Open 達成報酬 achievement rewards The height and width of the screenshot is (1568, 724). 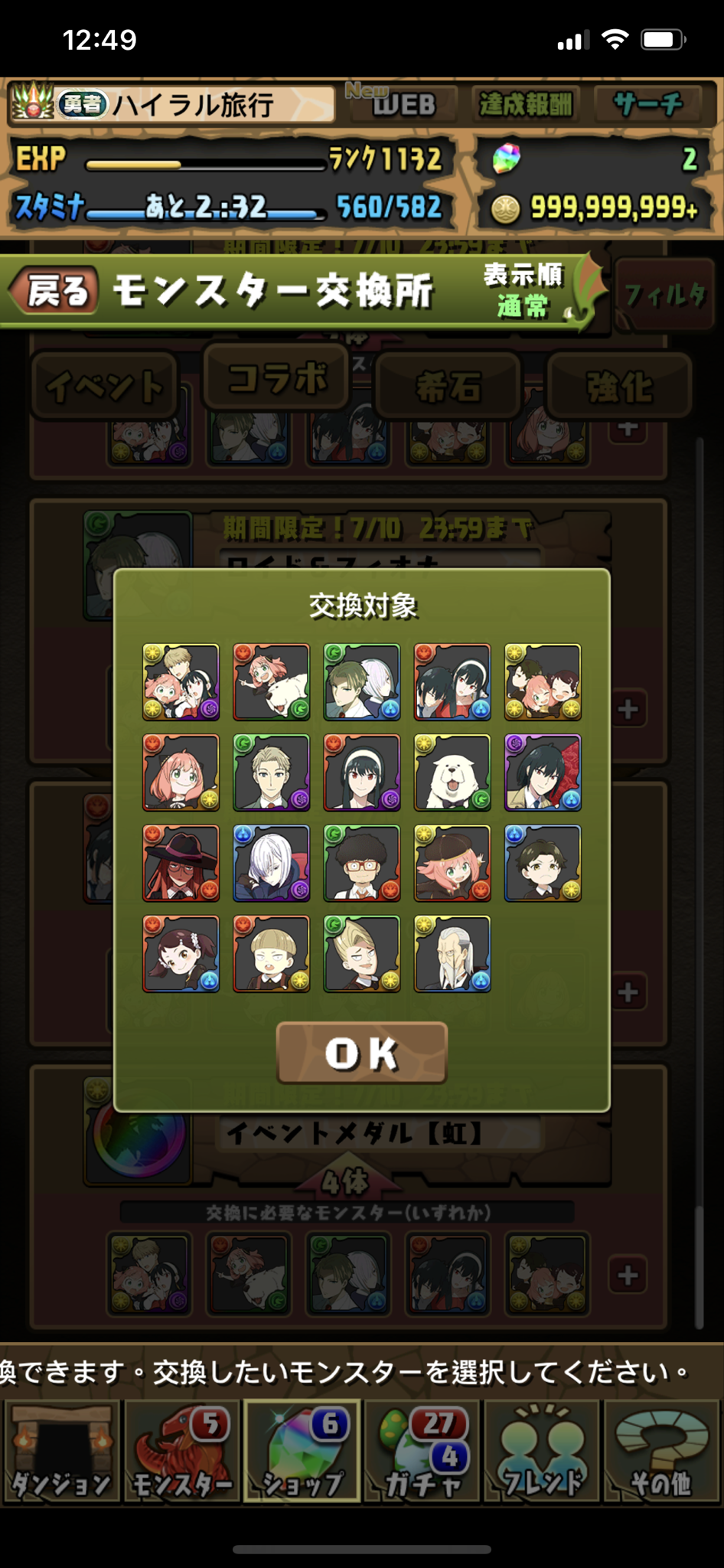coord(526,104)
